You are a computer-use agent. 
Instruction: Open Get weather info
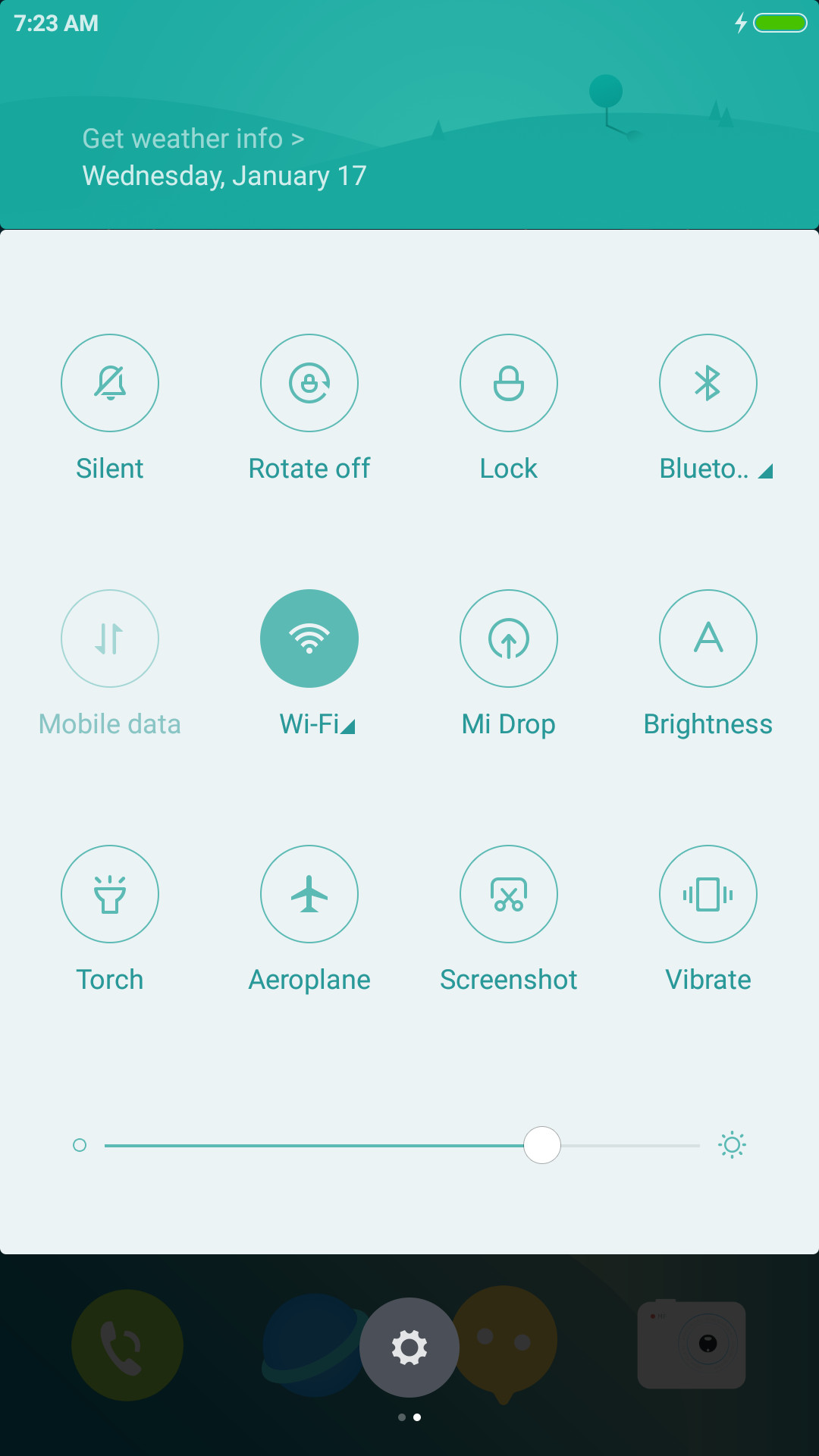193,139
